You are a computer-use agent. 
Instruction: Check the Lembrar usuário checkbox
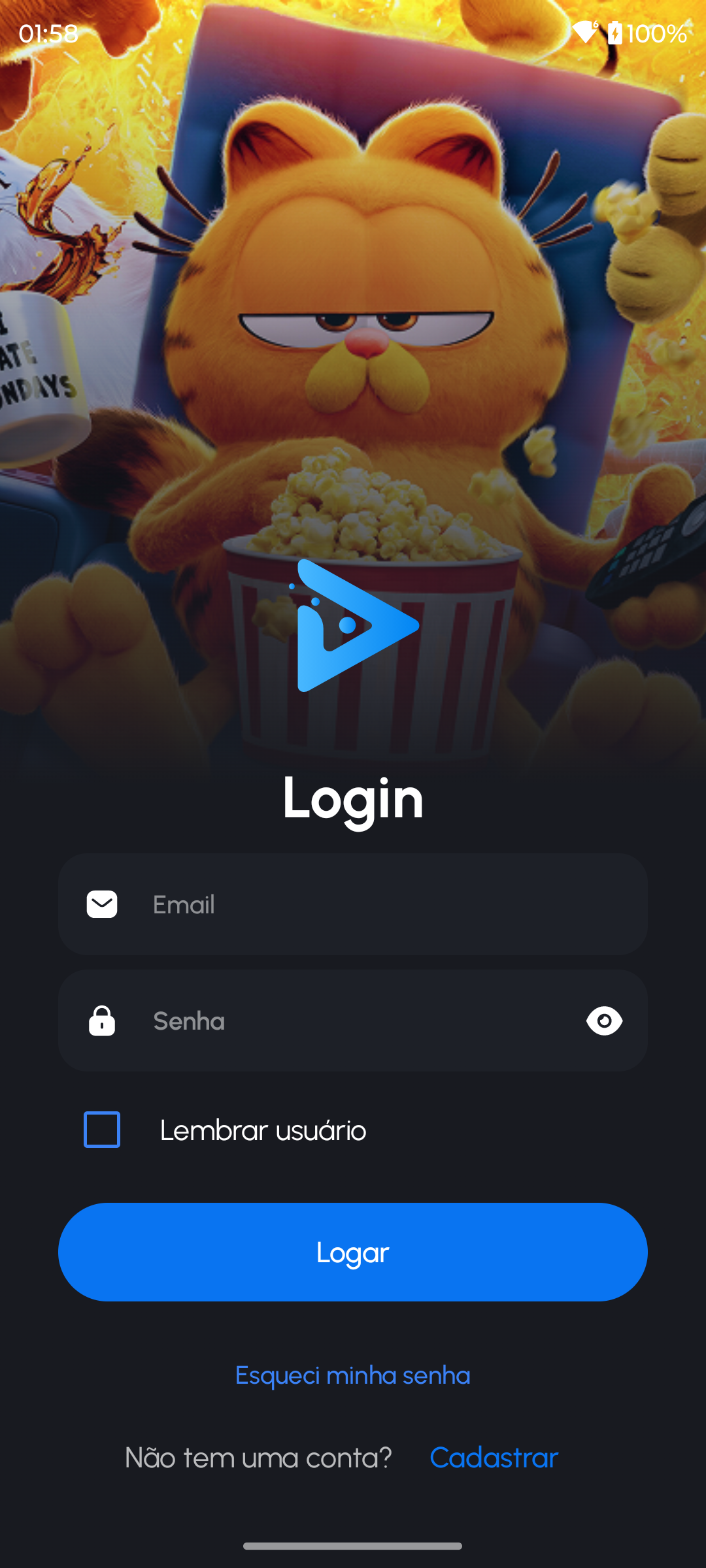pyautogui.click(x=102, y=1130)
